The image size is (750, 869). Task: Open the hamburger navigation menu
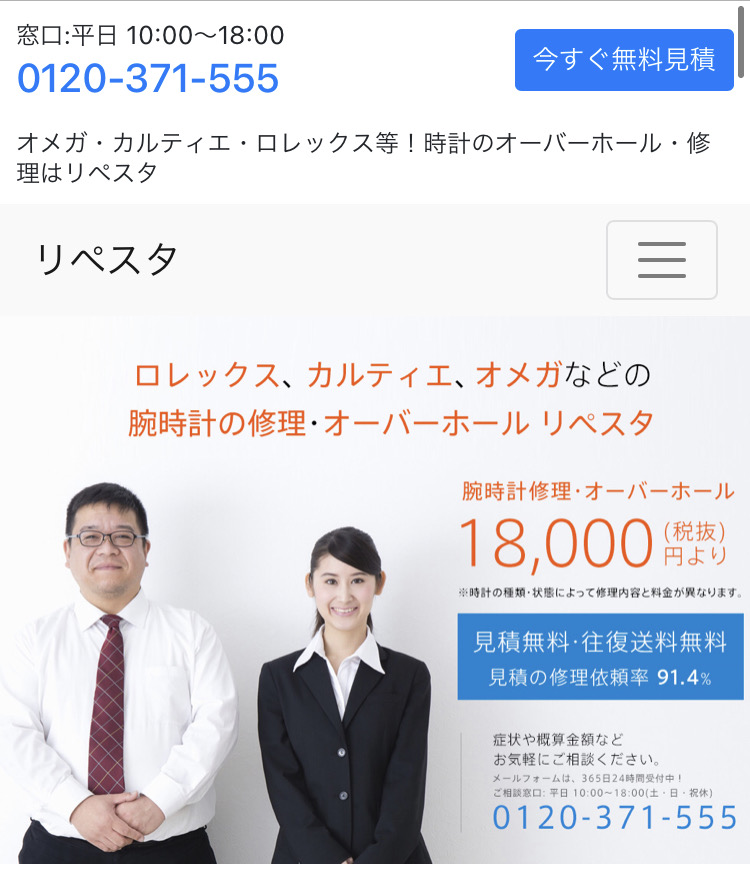pos(661,260)
